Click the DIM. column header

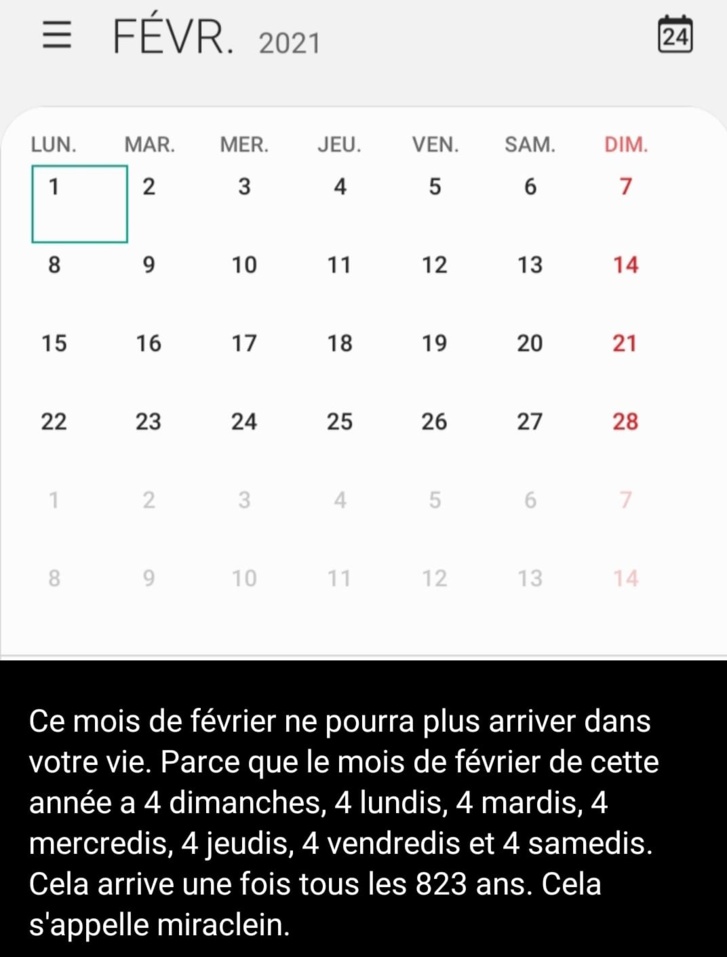coord(624,144)
